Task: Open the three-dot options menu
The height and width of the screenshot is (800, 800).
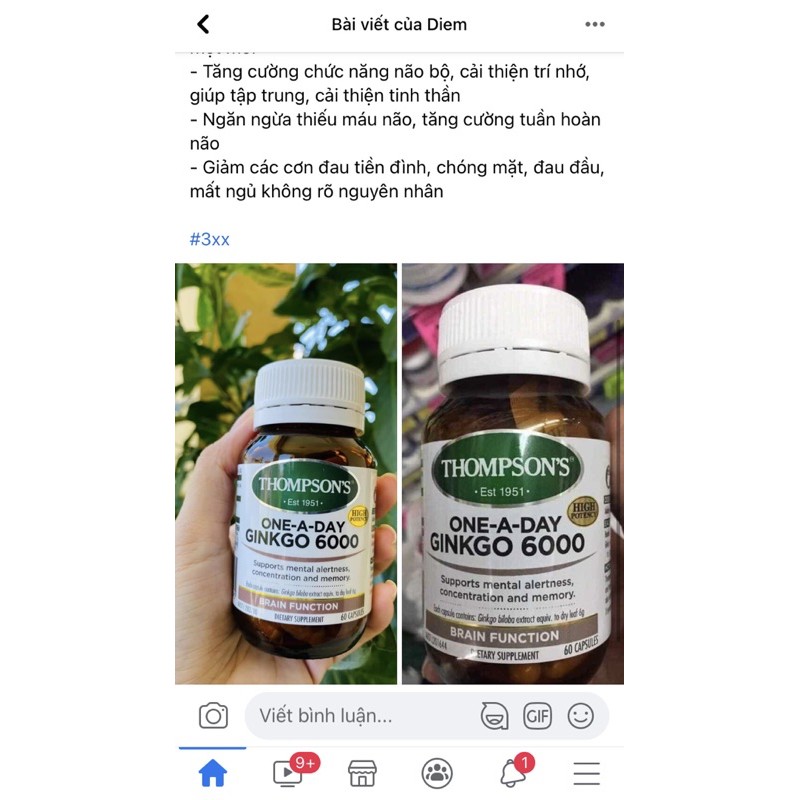Action: click(x=595, y=25)
